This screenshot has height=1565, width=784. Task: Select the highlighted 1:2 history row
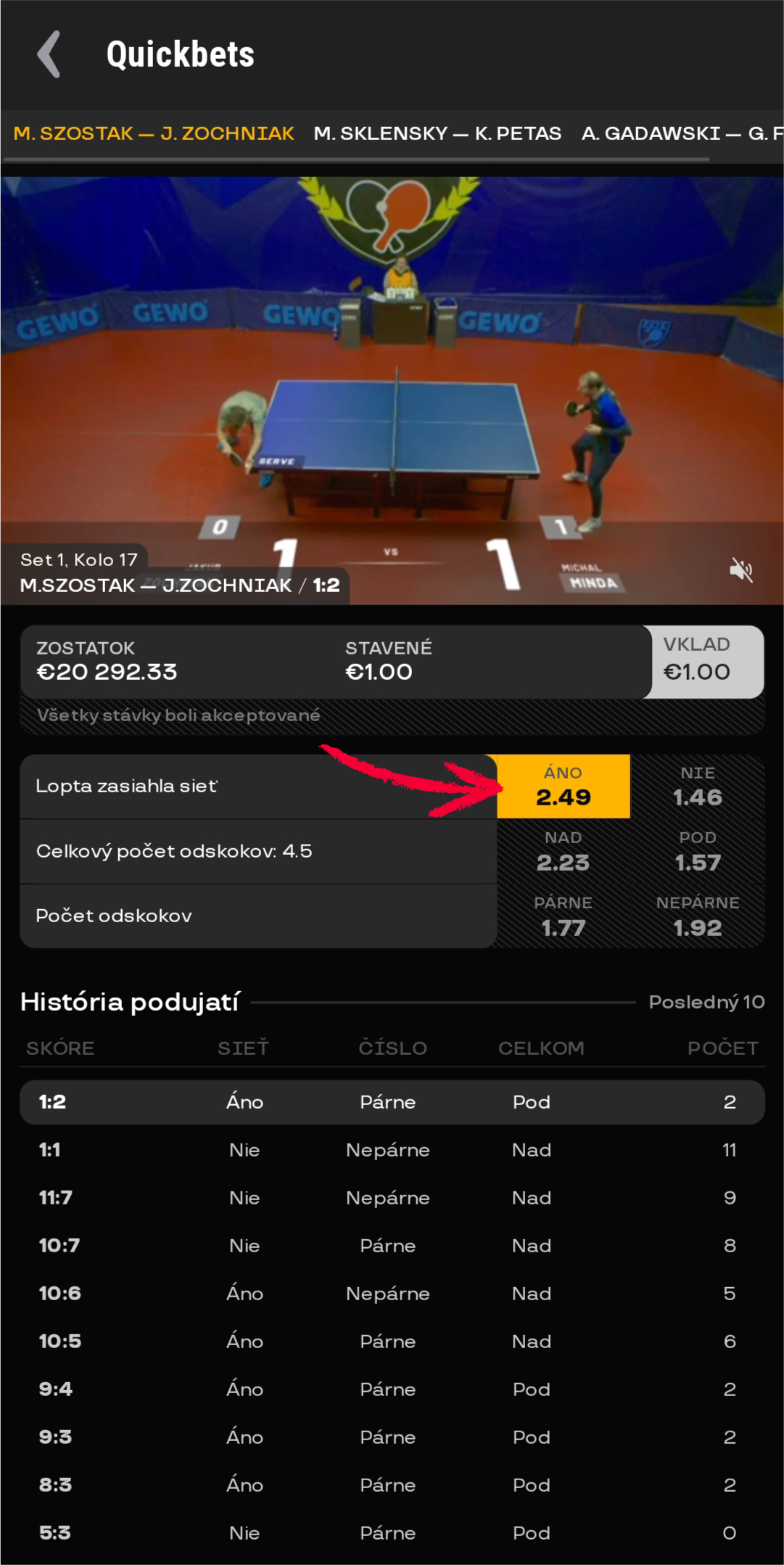(x=392, y=1102)
